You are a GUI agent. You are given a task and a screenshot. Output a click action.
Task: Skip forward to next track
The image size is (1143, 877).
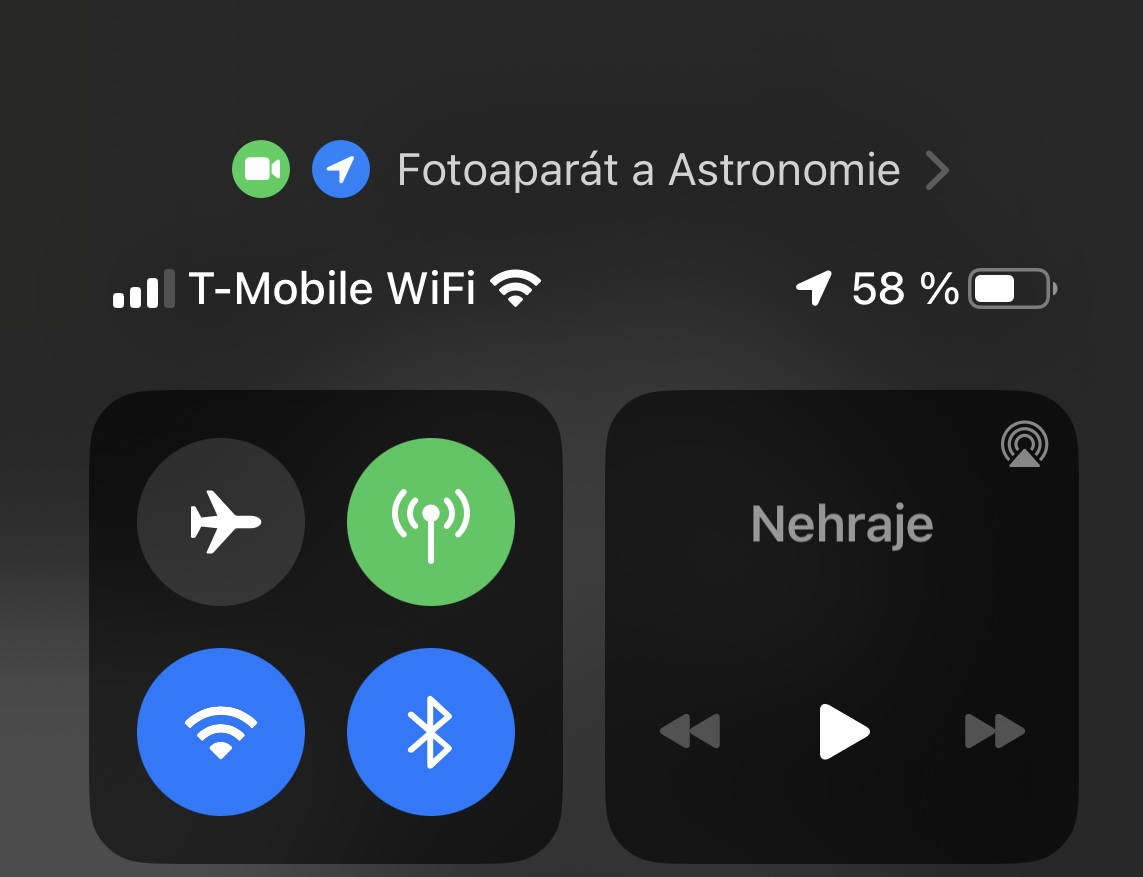(994, 732)
